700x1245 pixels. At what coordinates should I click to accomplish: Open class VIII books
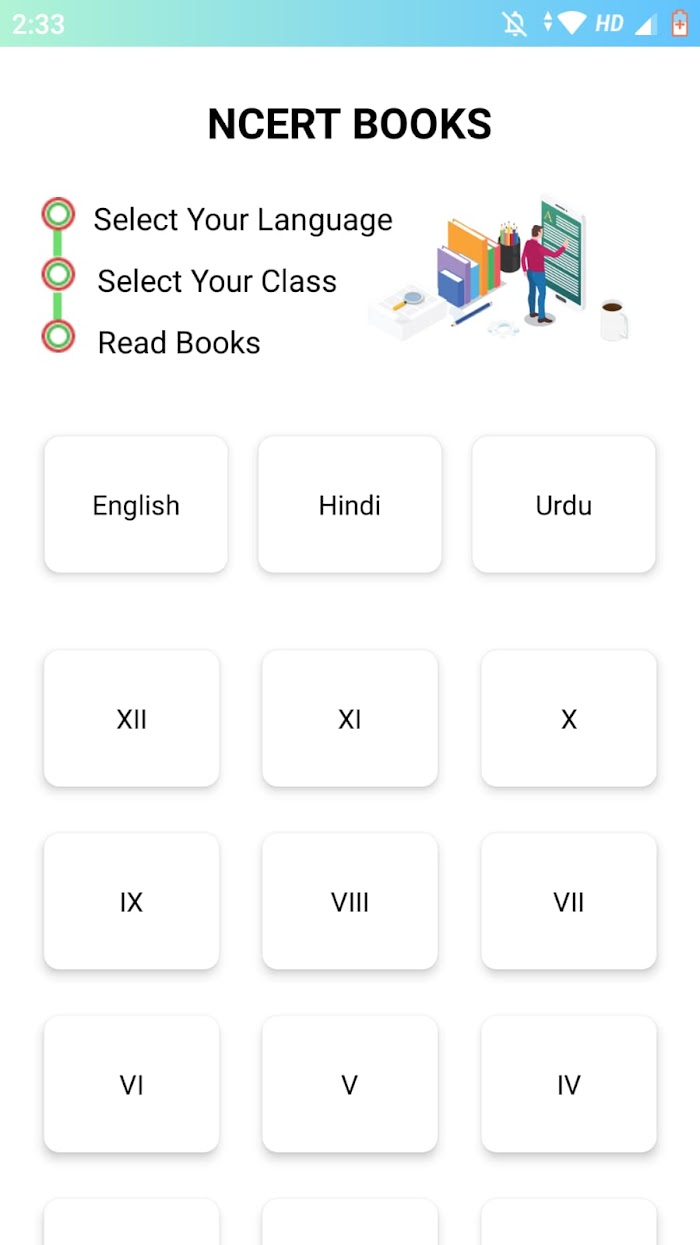(x=350, y=901)
